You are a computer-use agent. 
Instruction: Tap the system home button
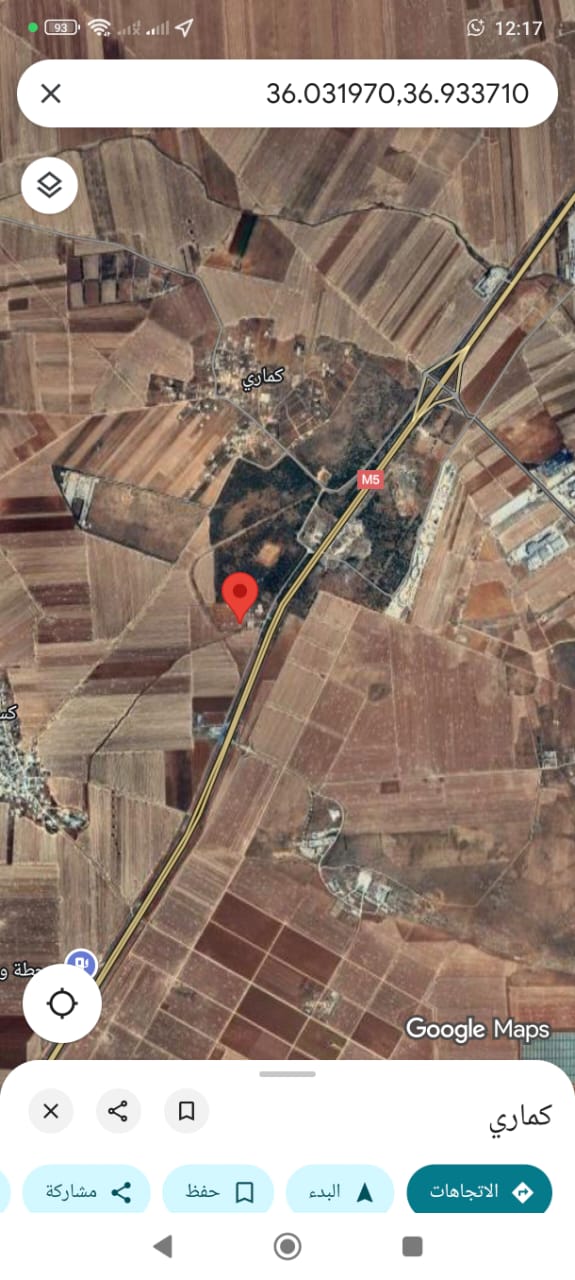(x=288, y=1246)
